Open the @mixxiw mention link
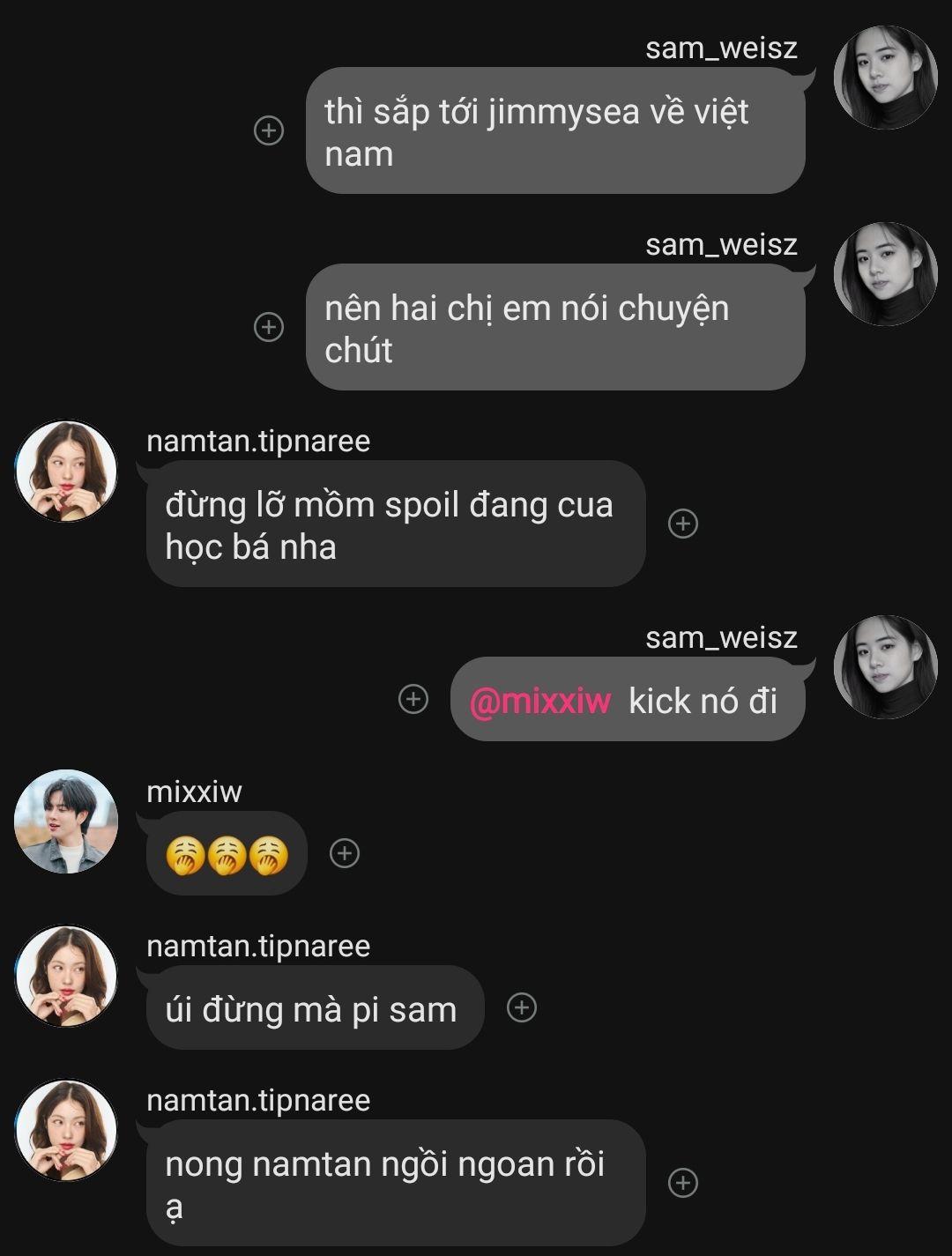952x1256 pixels. (x=539, y=702)
